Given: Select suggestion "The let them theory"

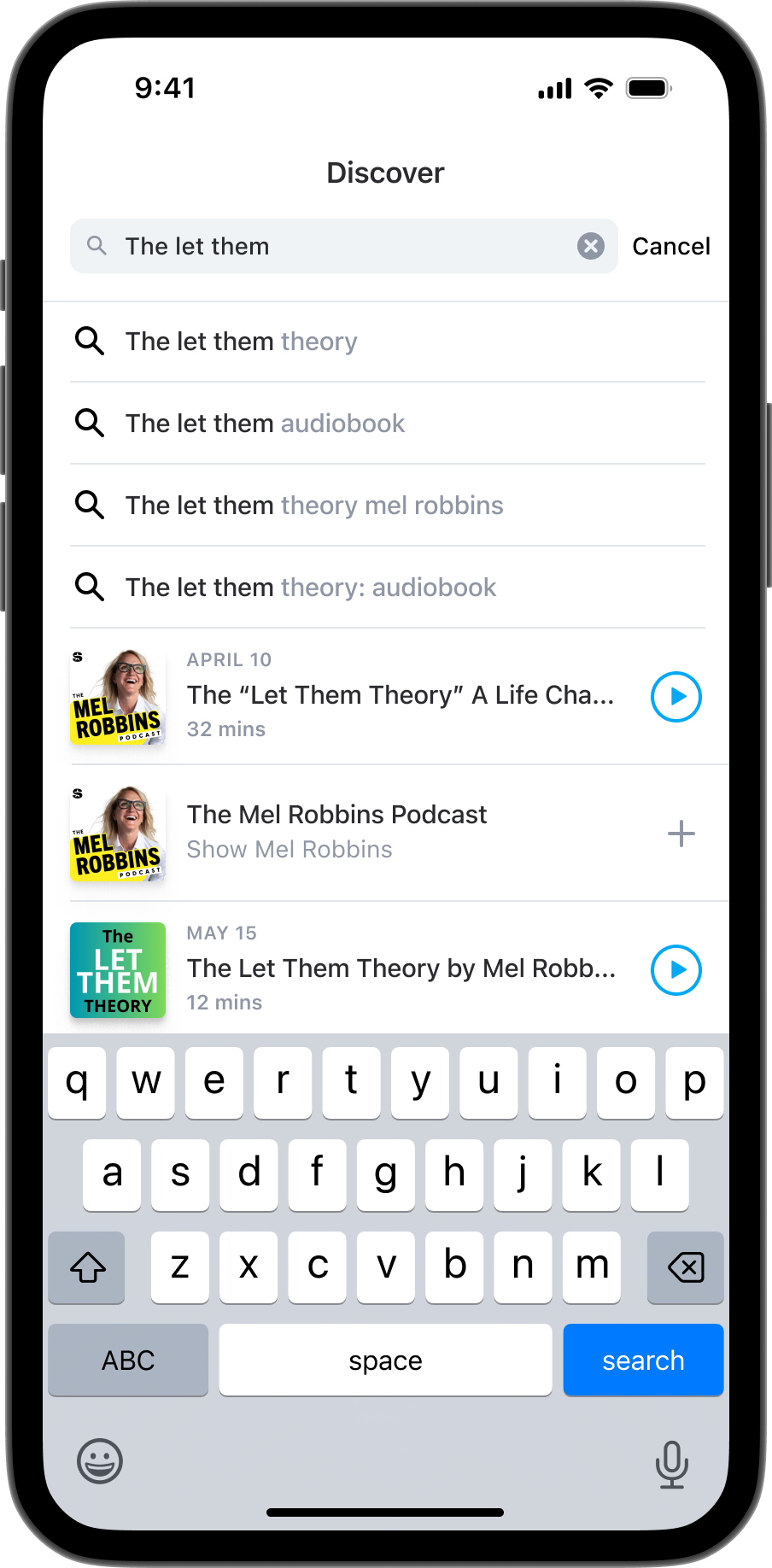Looking at the screenshot, I should 241,342.
